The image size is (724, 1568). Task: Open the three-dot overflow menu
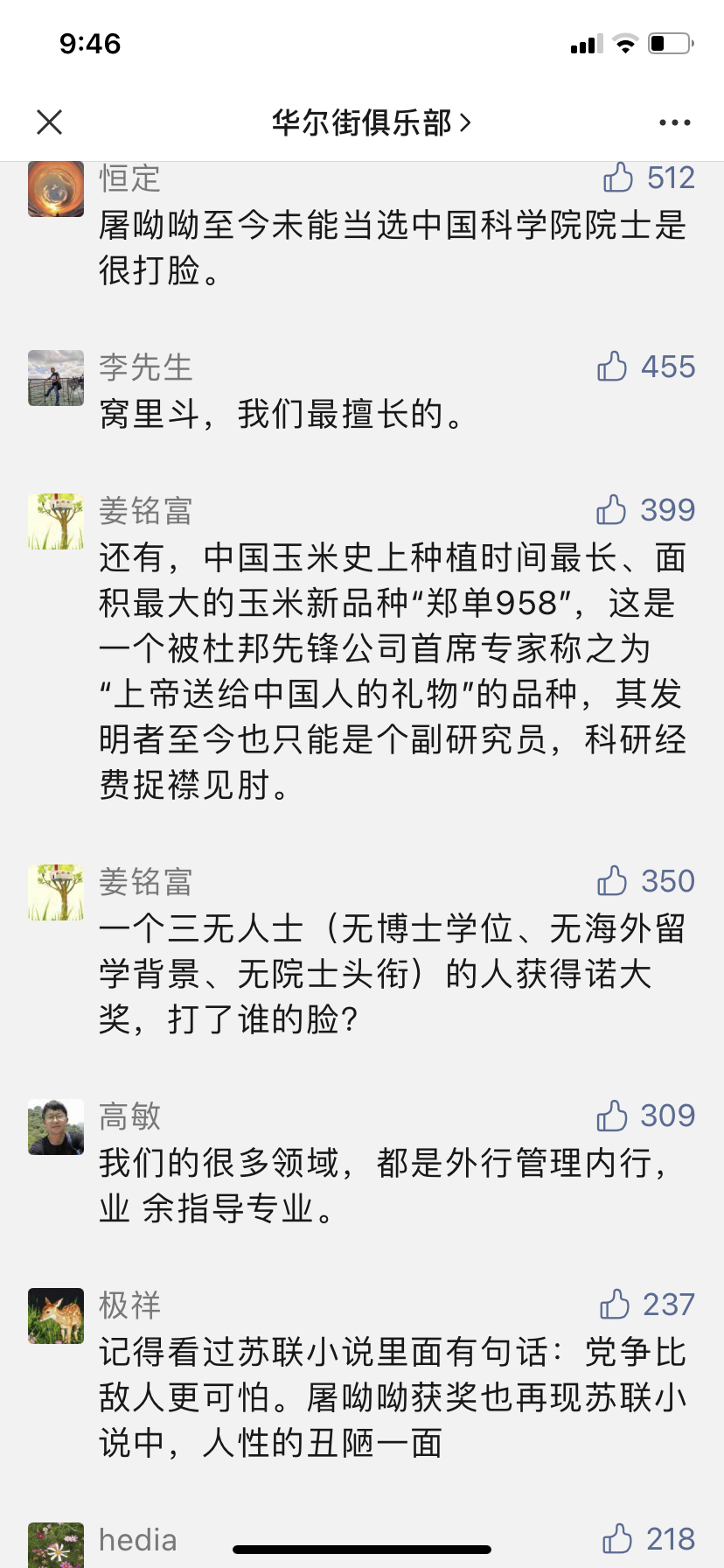click(x=674, y=122)
